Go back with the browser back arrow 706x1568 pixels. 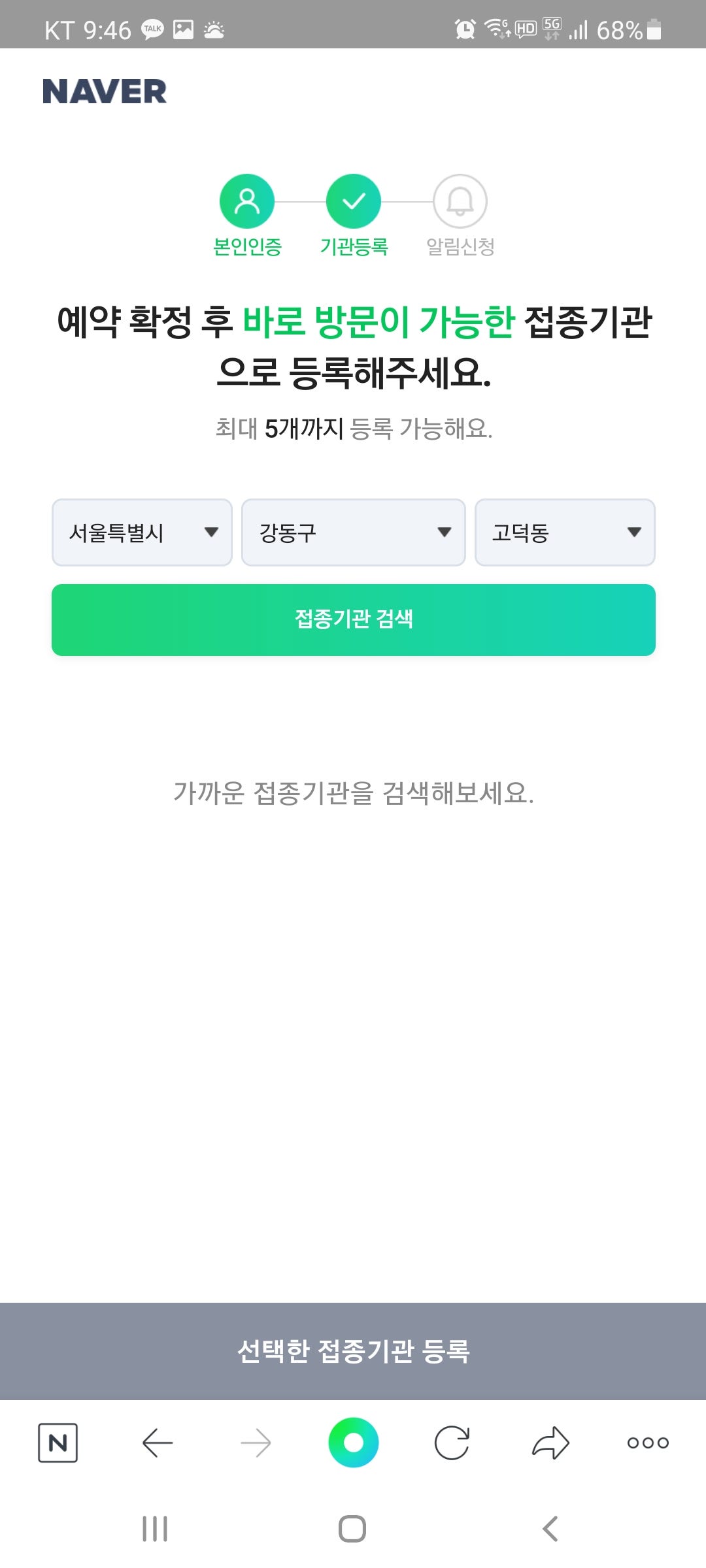click(x=158, y=1443)
